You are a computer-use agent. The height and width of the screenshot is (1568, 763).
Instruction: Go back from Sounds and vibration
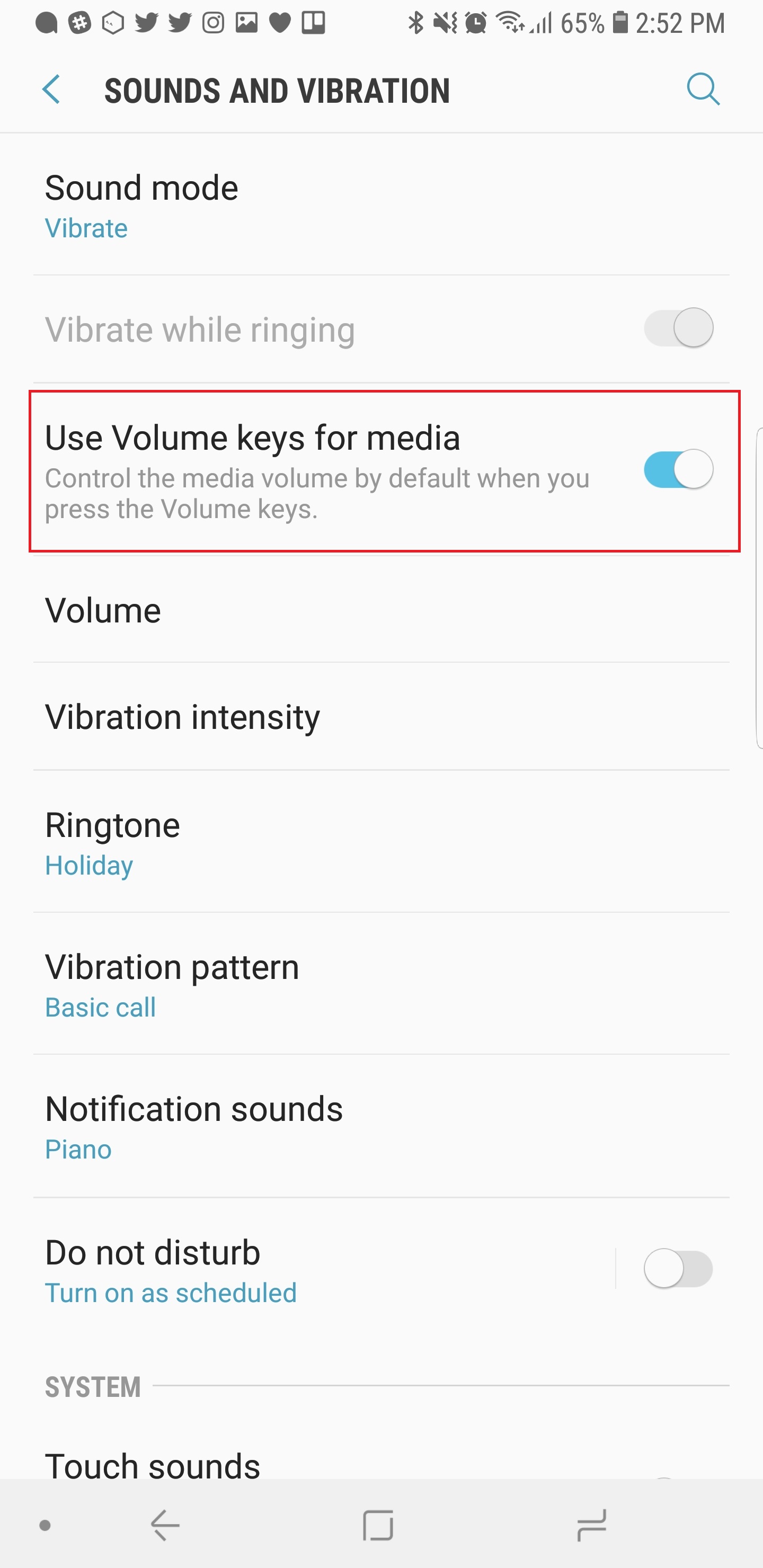click(52, 90)
